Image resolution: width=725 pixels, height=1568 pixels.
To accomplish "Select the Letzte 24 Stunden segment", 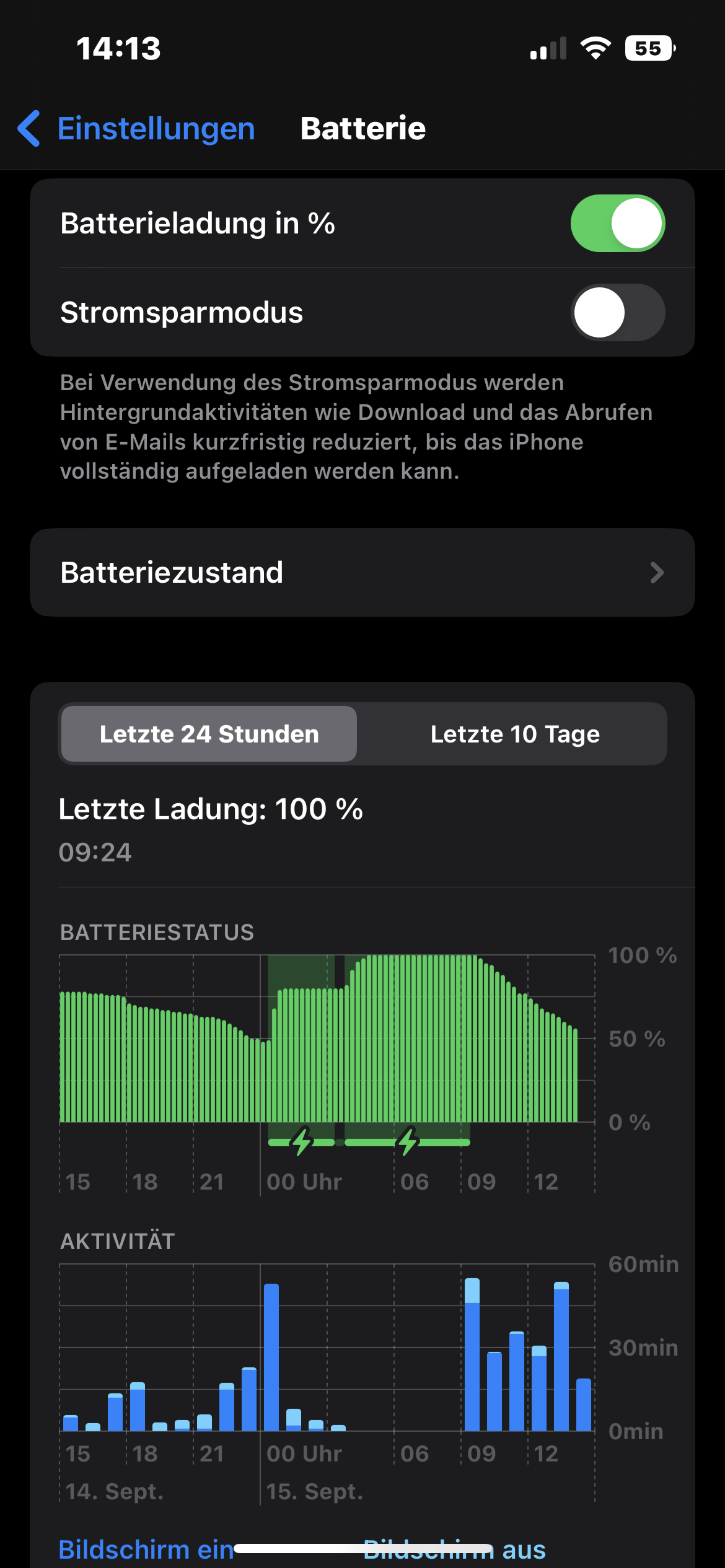I will [209, 734].
